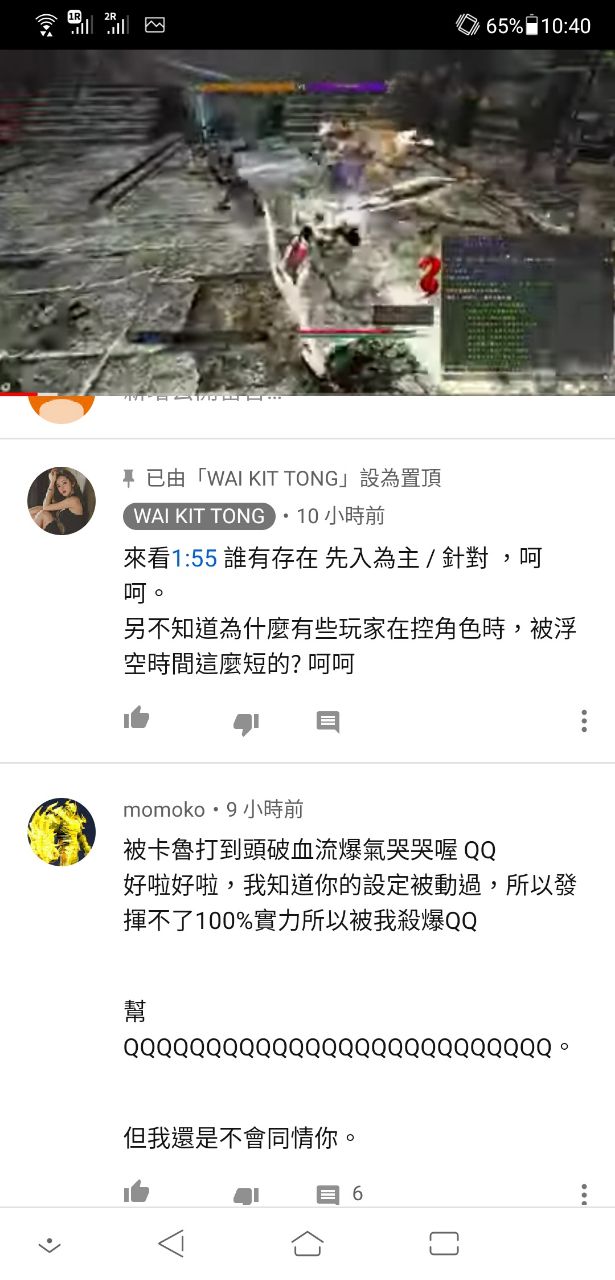Go back using the system back button
The width and height of the screenshot is (615, 1280).
(171, 1243)
